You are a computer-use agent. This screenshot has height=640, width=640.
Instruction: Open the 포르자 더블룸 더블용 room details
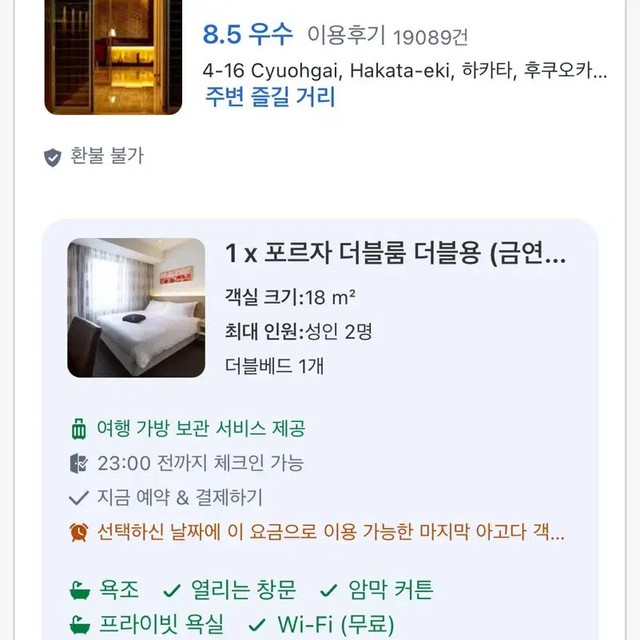tap(396, 253)
